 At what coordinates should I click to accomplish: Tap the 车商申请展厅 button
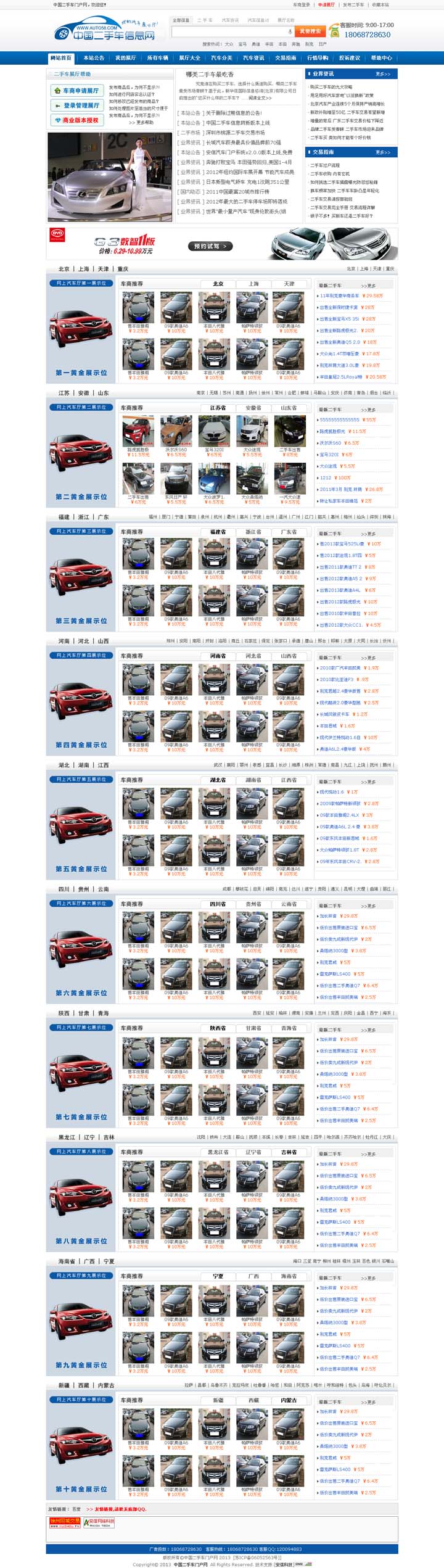point(77,91)
